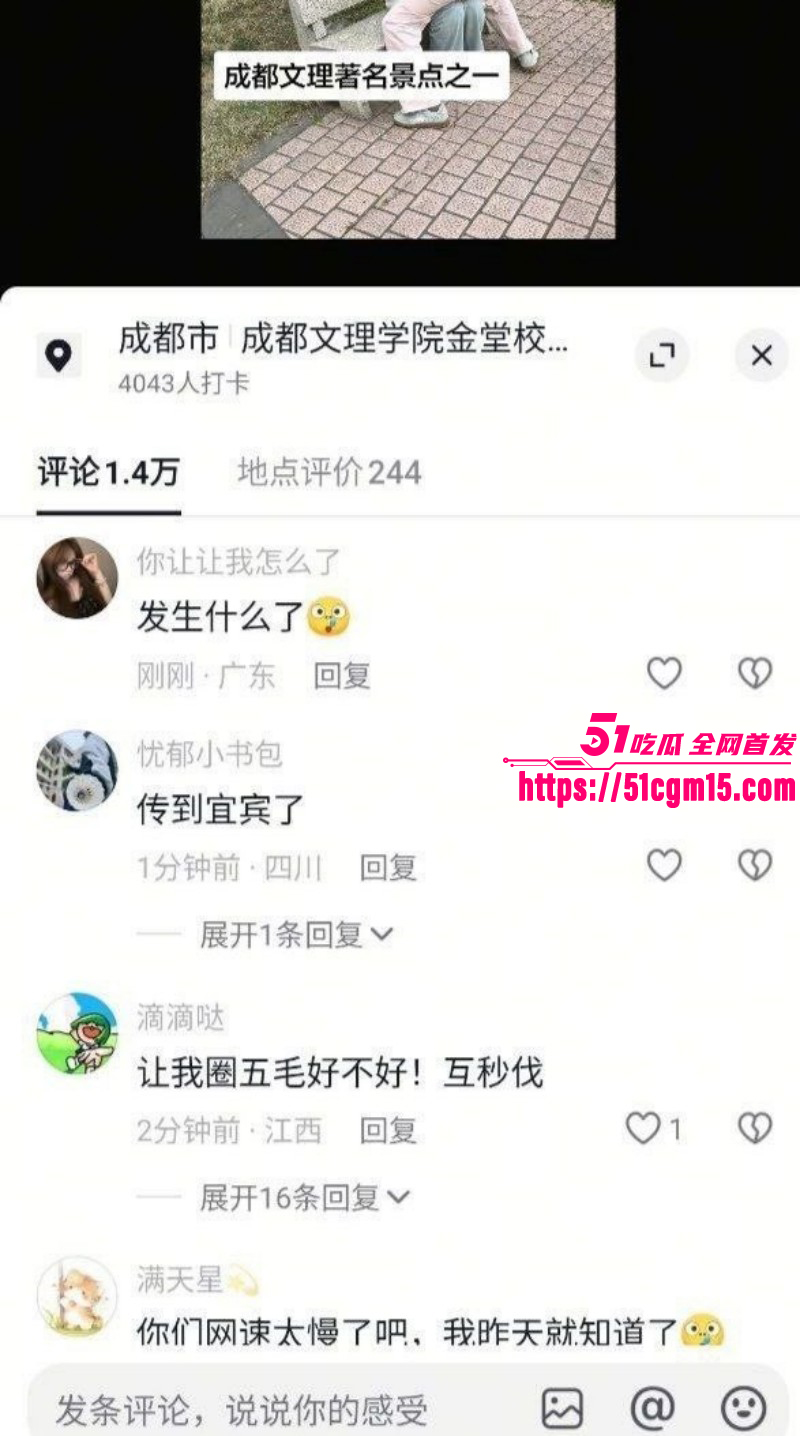Dislike 滴滴哒's comment
This screenshot has height=1436, width=800.
point(755,1129)
